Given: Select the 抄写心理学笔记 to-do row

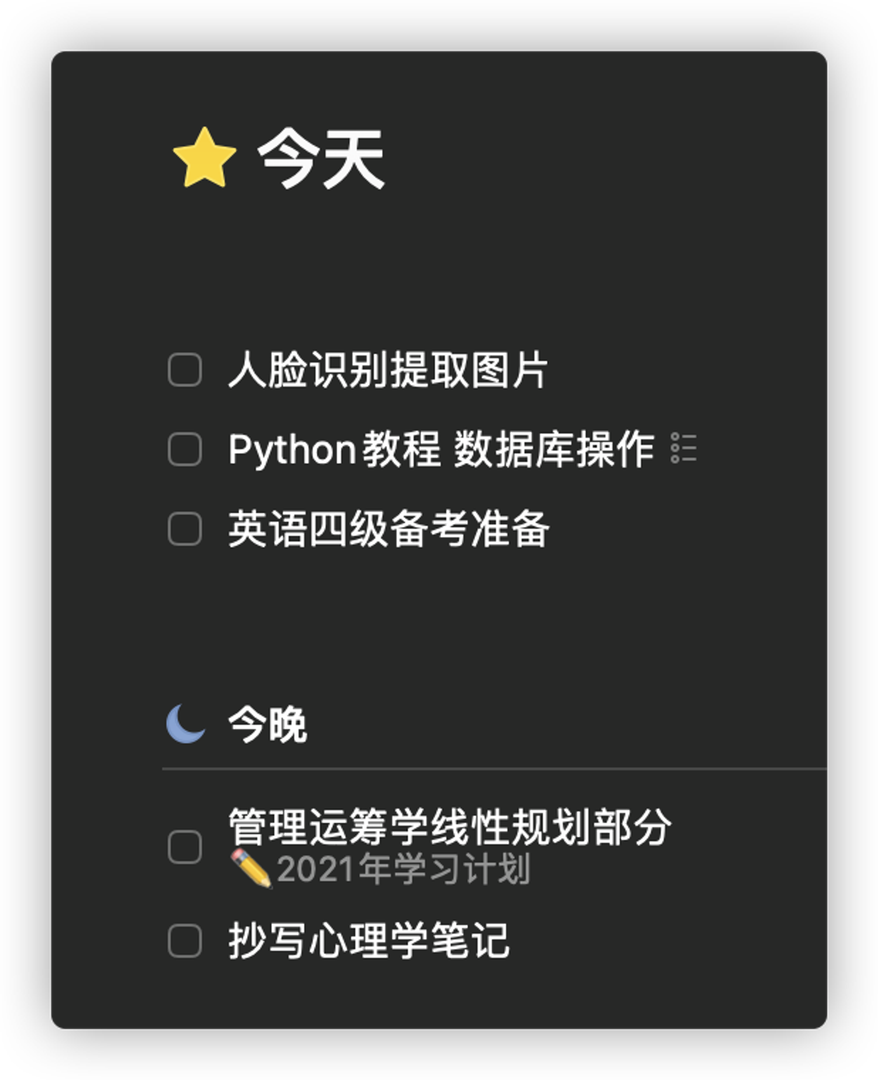Looking at the screenshot, I should (x=368, y=941).
